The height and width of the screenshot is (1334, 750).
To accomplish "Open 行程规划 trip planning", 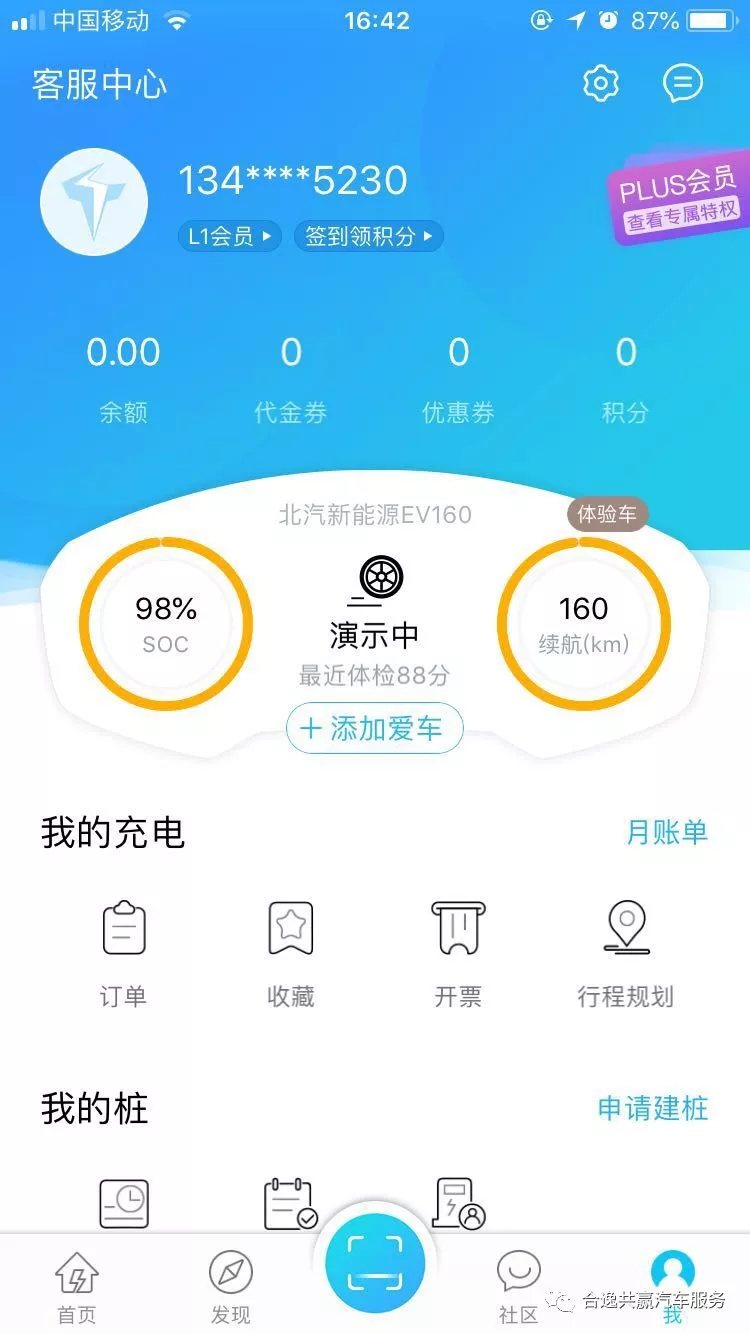I will (x=626, y=950).
